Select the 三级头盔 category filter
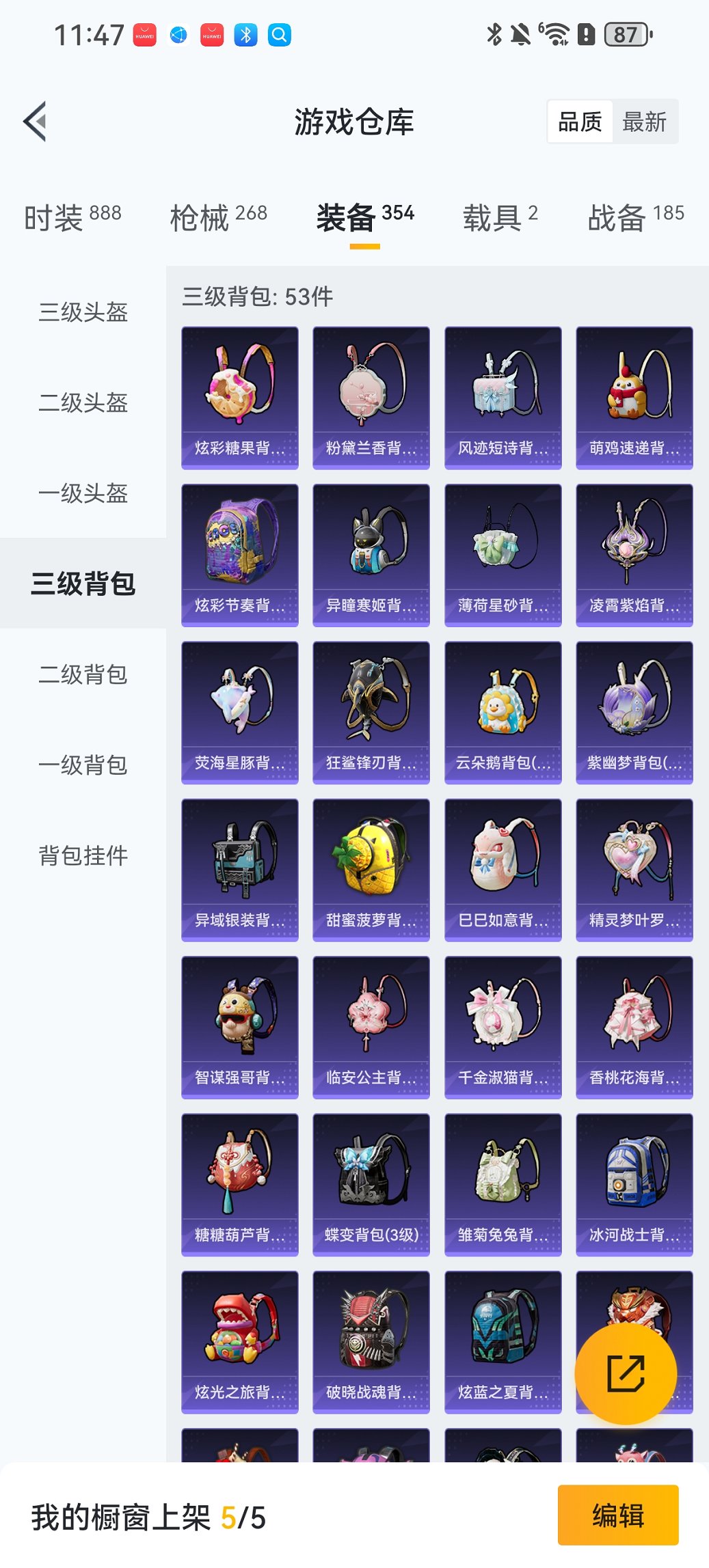709x1568 pixels. click(82, 313)
